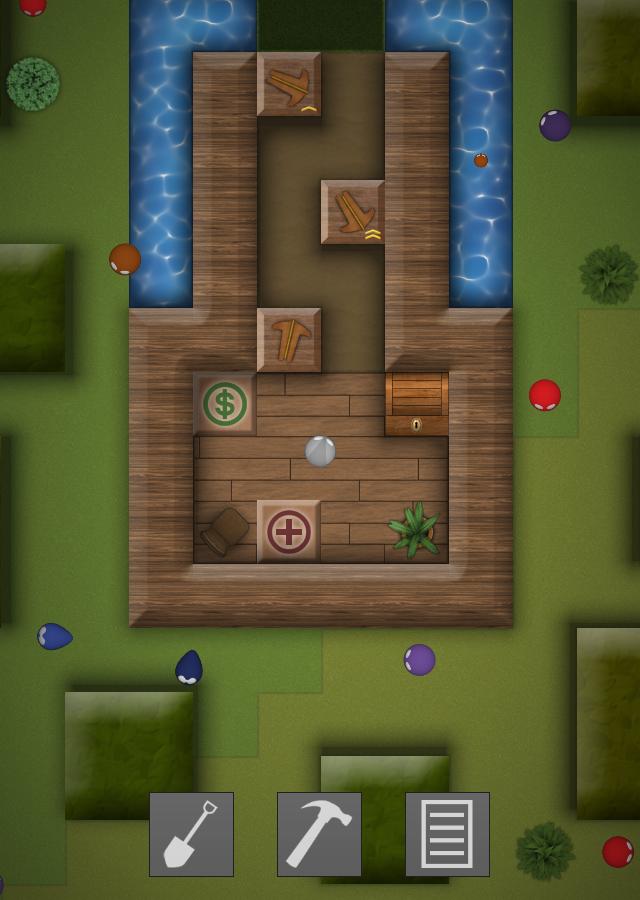Select the shovel dig tool
The image size is (640, 900).
click(191, 834)
